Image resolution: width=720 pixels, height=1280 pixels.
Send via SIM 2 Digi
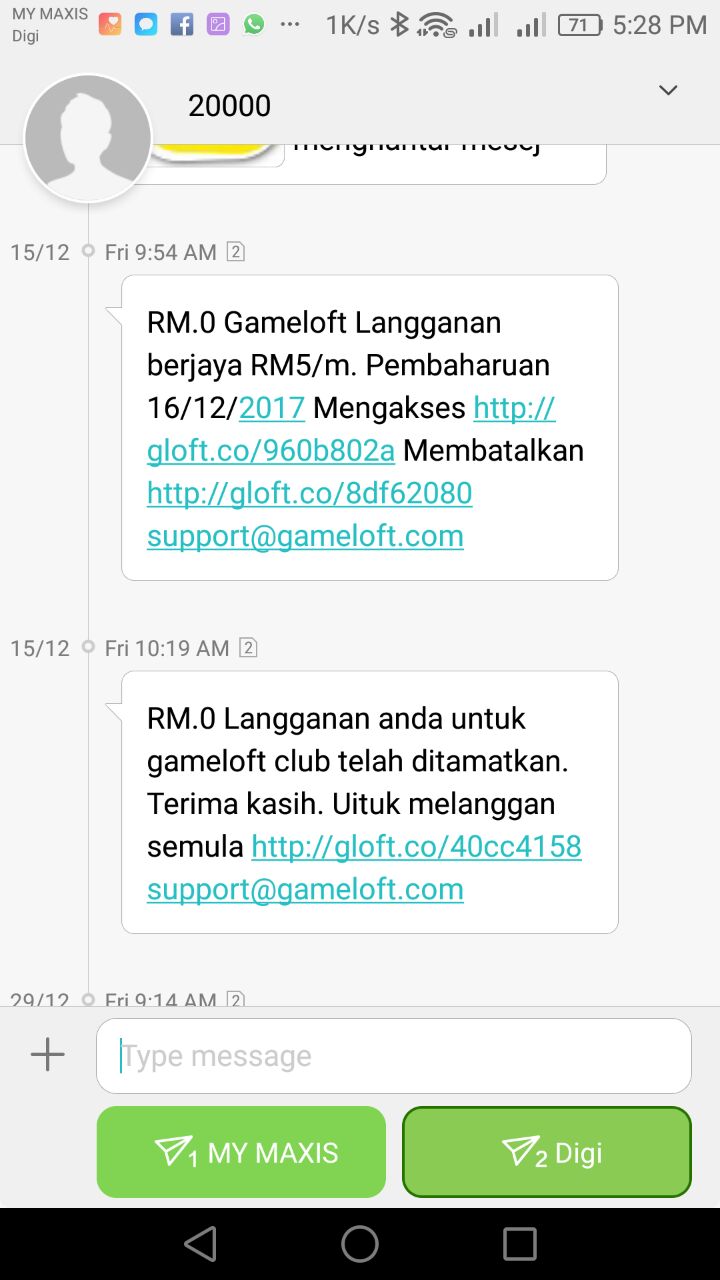click(547, 1152)
